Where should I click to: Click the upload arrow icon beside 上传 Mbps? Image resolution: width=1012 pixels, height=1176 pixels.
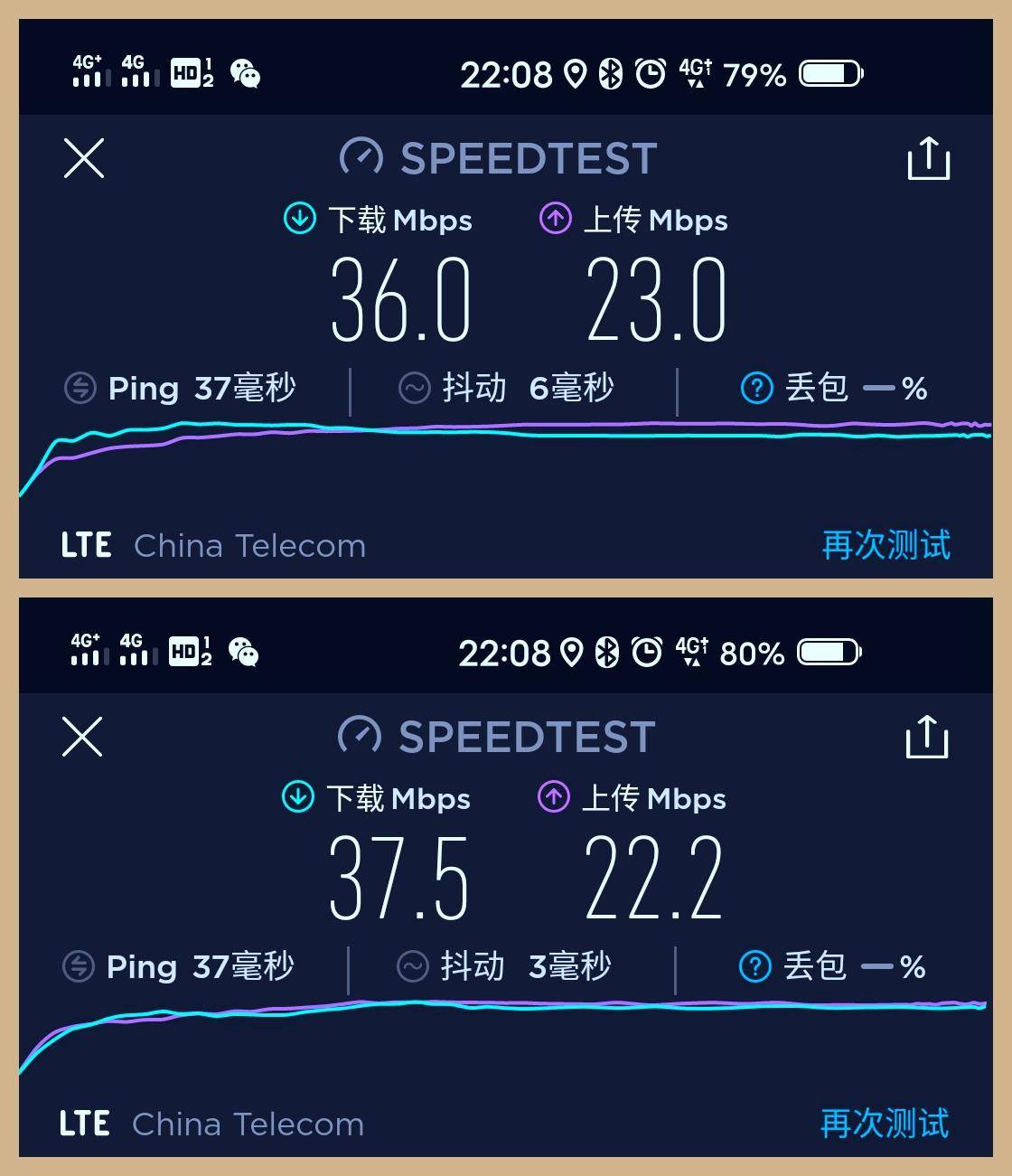point(558,218)
